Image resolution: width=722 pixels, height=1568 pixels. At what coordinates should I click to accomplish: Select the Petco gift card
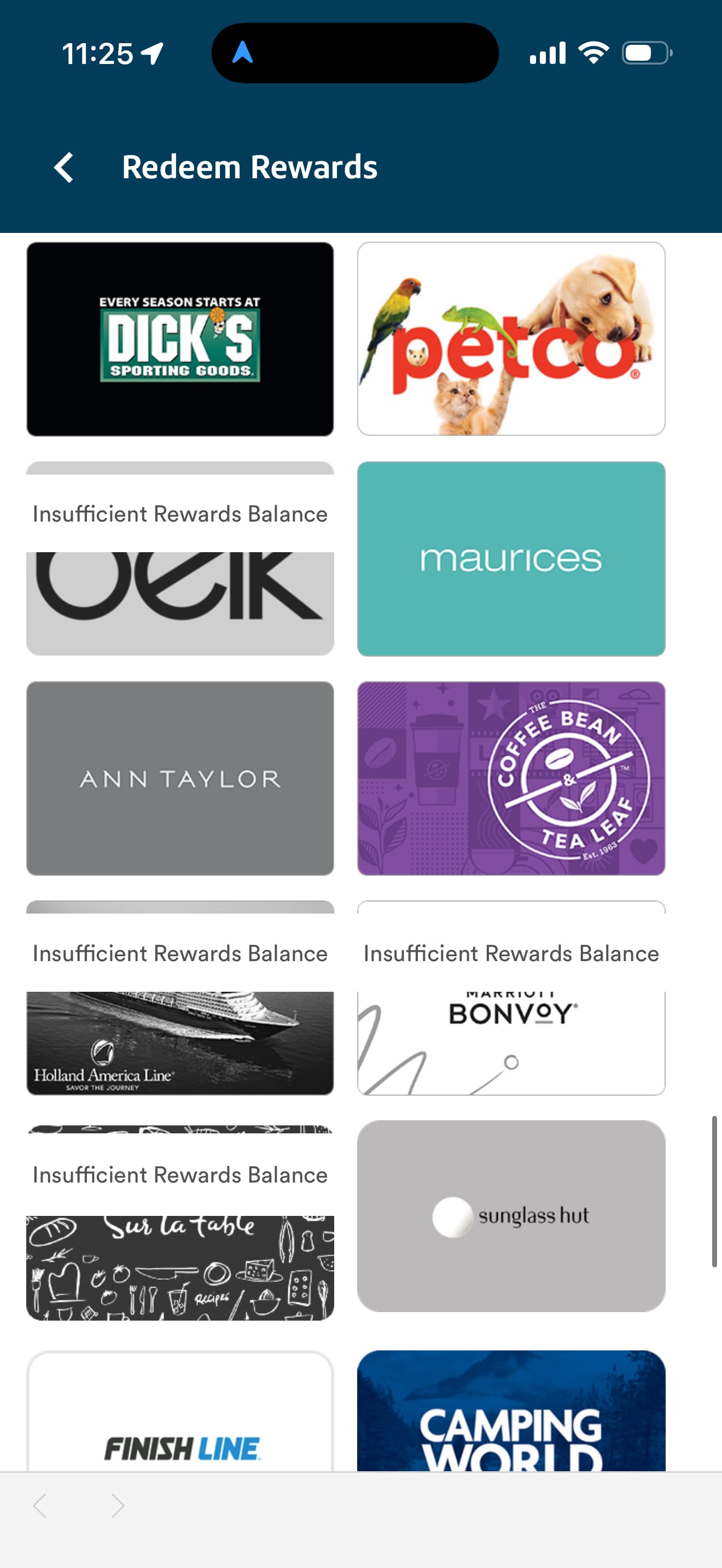[511, 339]
